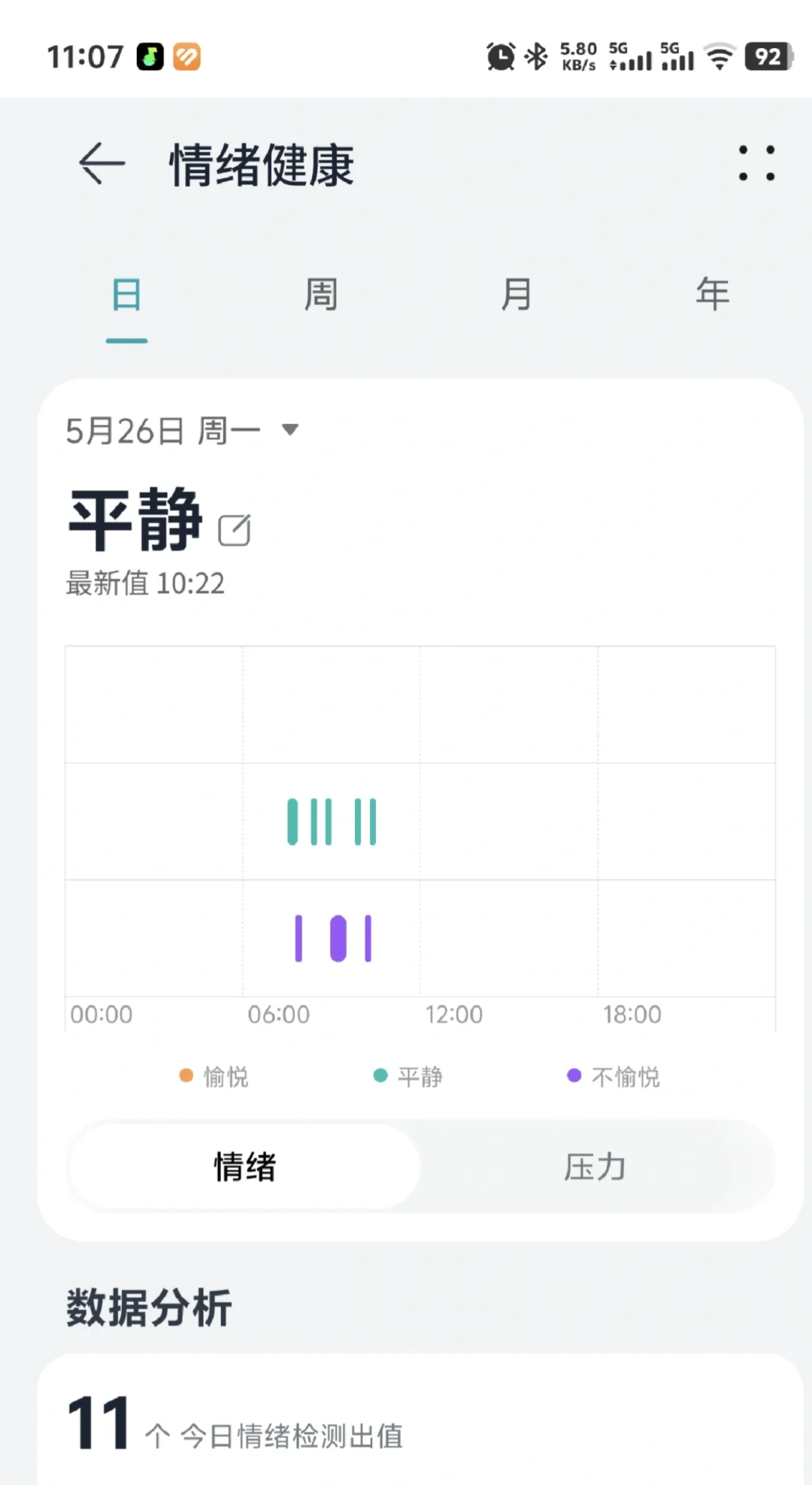This screenshot has width=812, height=1485.
Task: Open the 5月26日 周一 date dropdown
Action: coord(183,431)
